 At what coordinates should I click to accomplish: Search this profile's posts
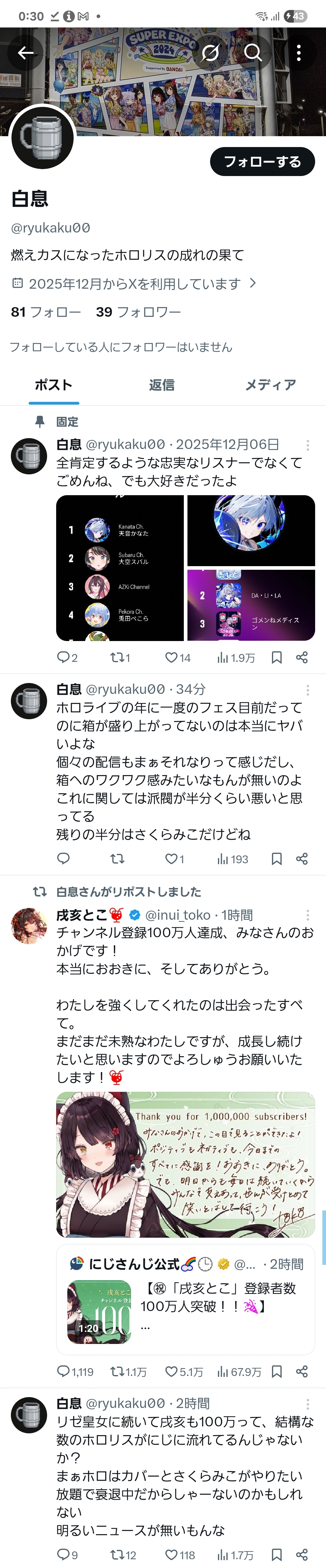253,53
